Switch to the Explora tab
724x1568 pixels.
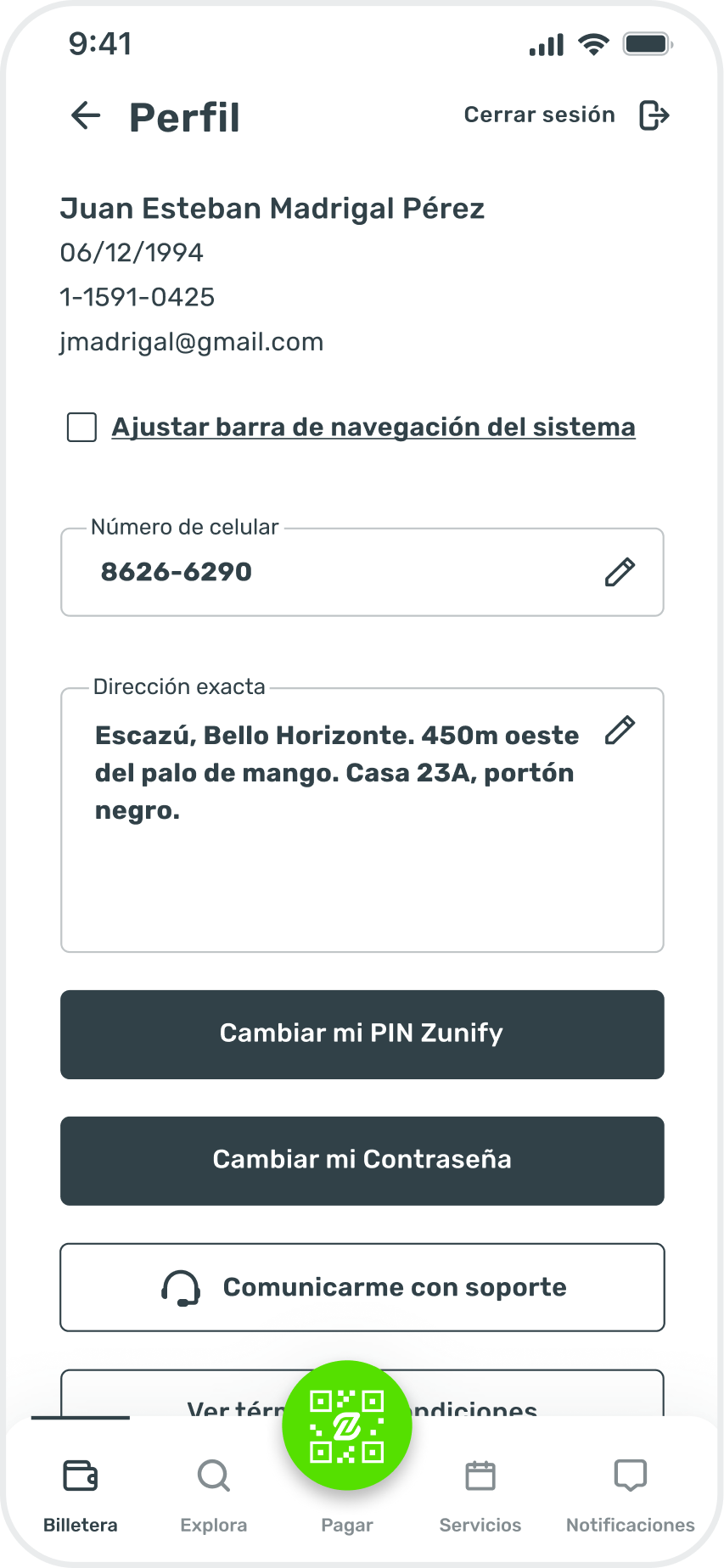(214, 1495)
